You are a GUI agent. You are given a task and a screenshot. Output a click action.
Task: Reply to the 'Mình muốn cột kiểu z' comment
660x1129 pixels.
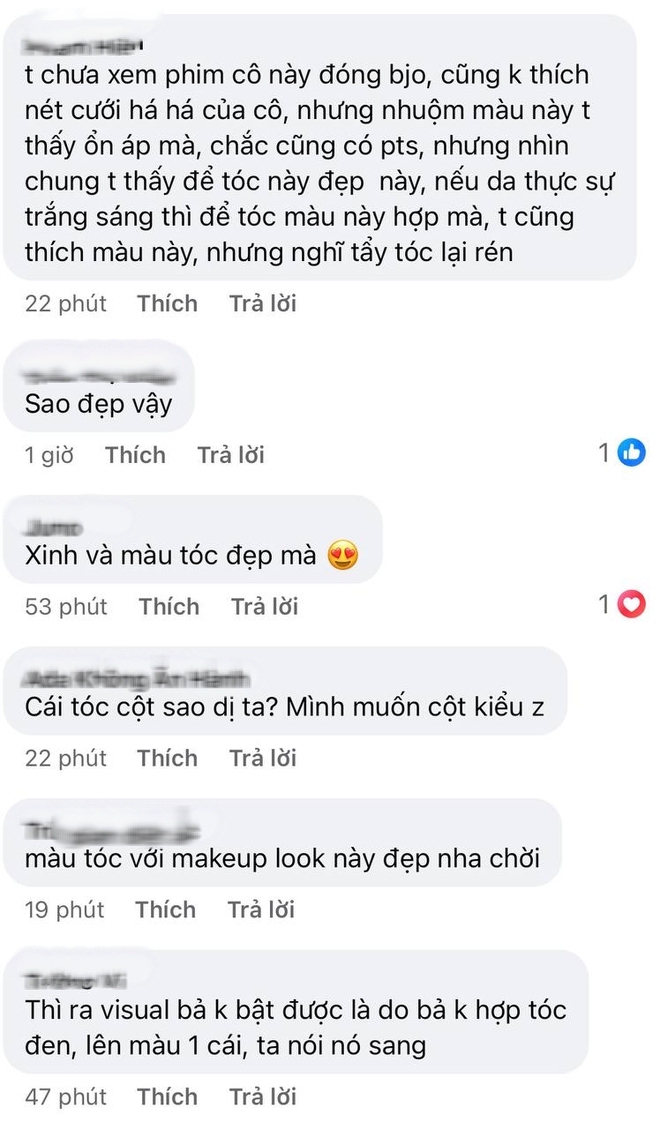[x=262, y=758]
